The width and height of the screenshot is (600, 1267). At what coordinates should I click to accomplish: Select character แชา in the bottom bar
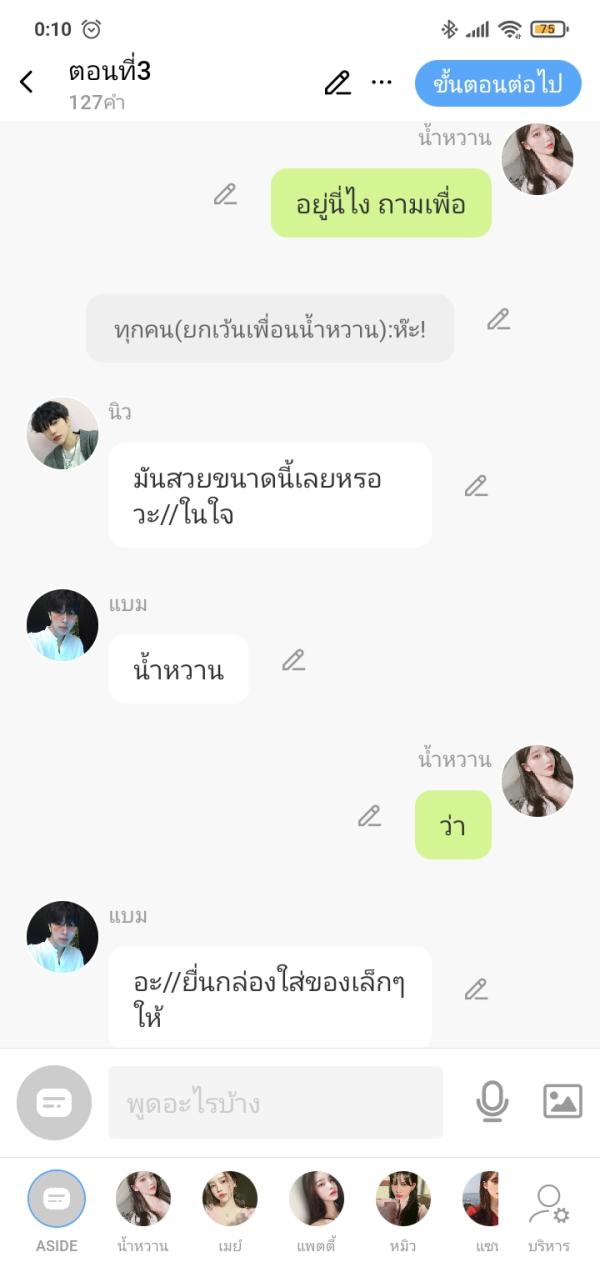tap(481, 1200)
